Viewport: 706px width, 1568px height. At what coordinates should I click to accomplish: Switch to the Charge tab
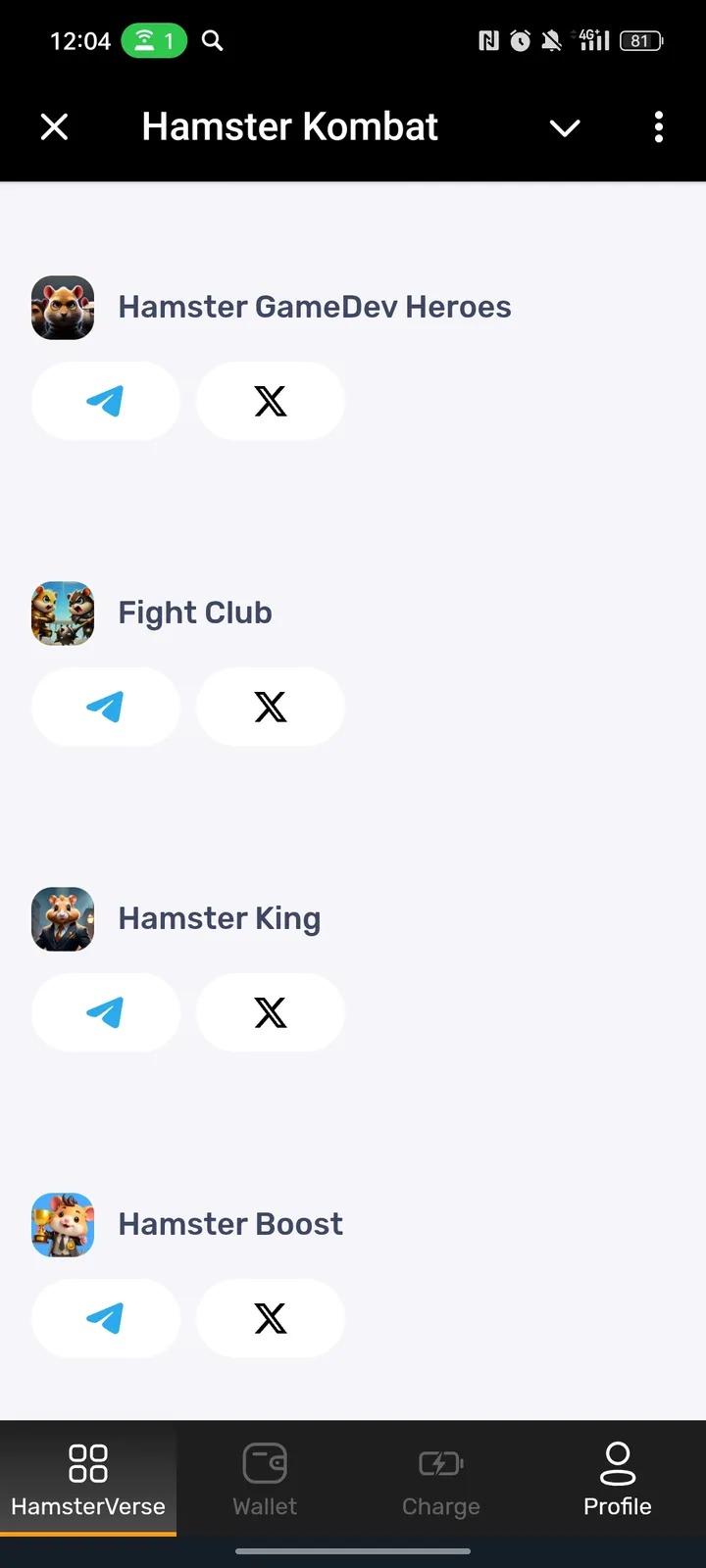(440, 1480)
